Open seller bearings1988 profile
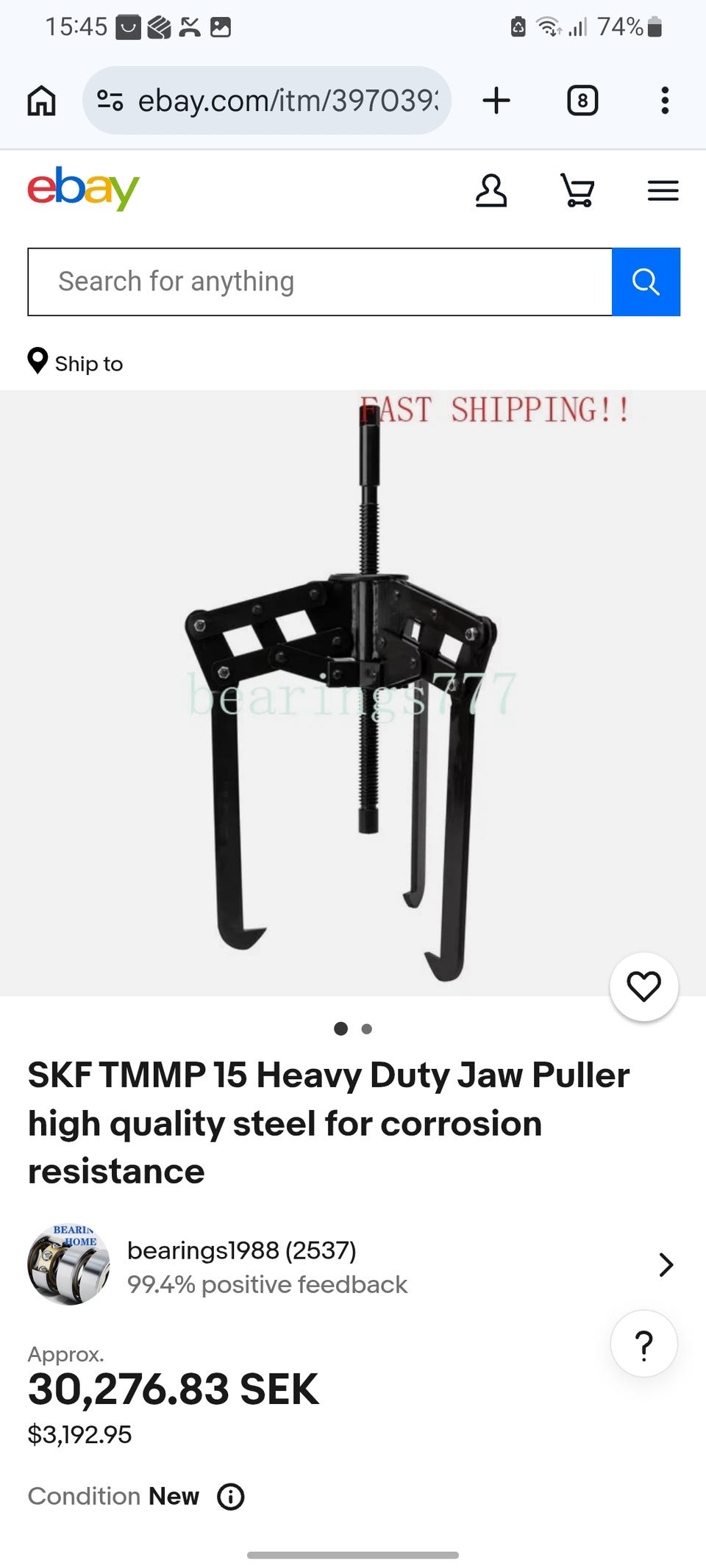This screenshot has height=1568, width=706. (241, 1250)
